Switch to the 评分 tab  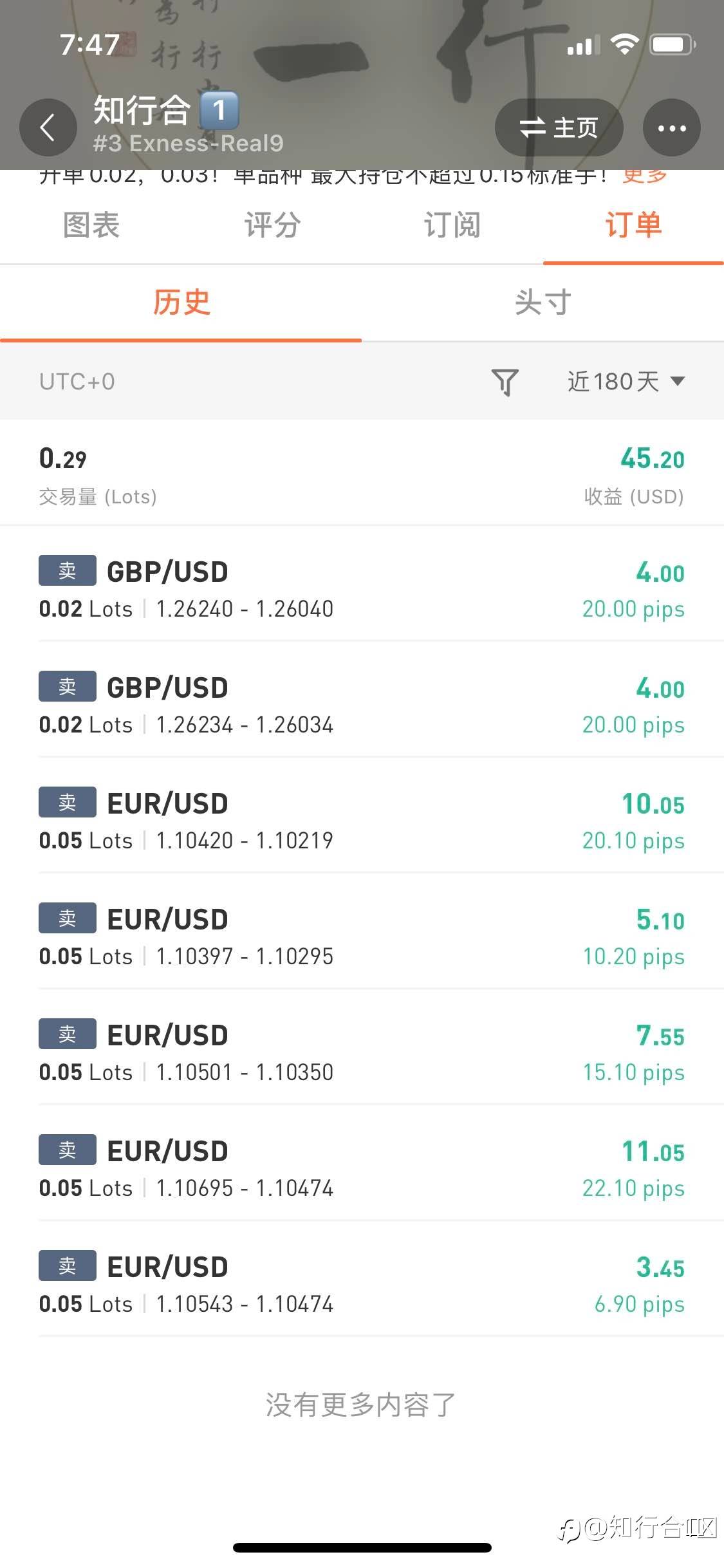click(272, 225)
